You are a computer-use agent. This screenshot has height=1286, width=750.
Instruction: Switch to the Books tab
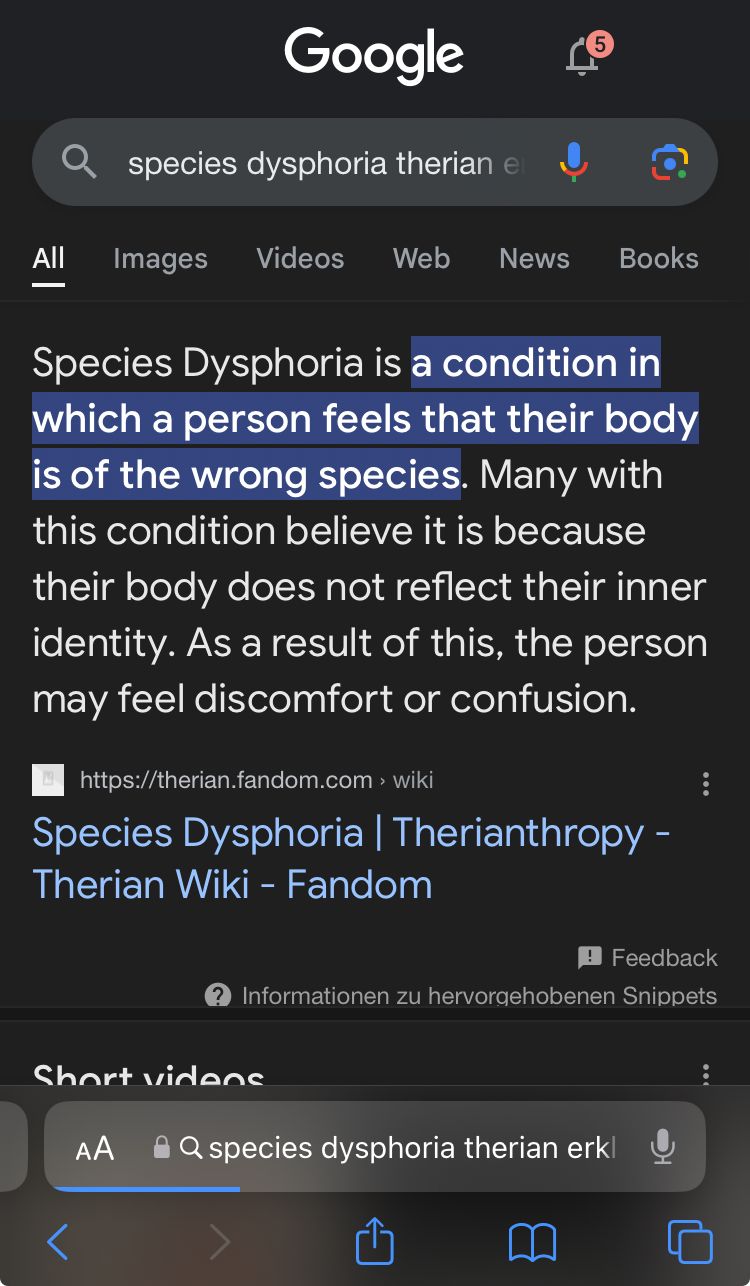click(x=658, y=258)
